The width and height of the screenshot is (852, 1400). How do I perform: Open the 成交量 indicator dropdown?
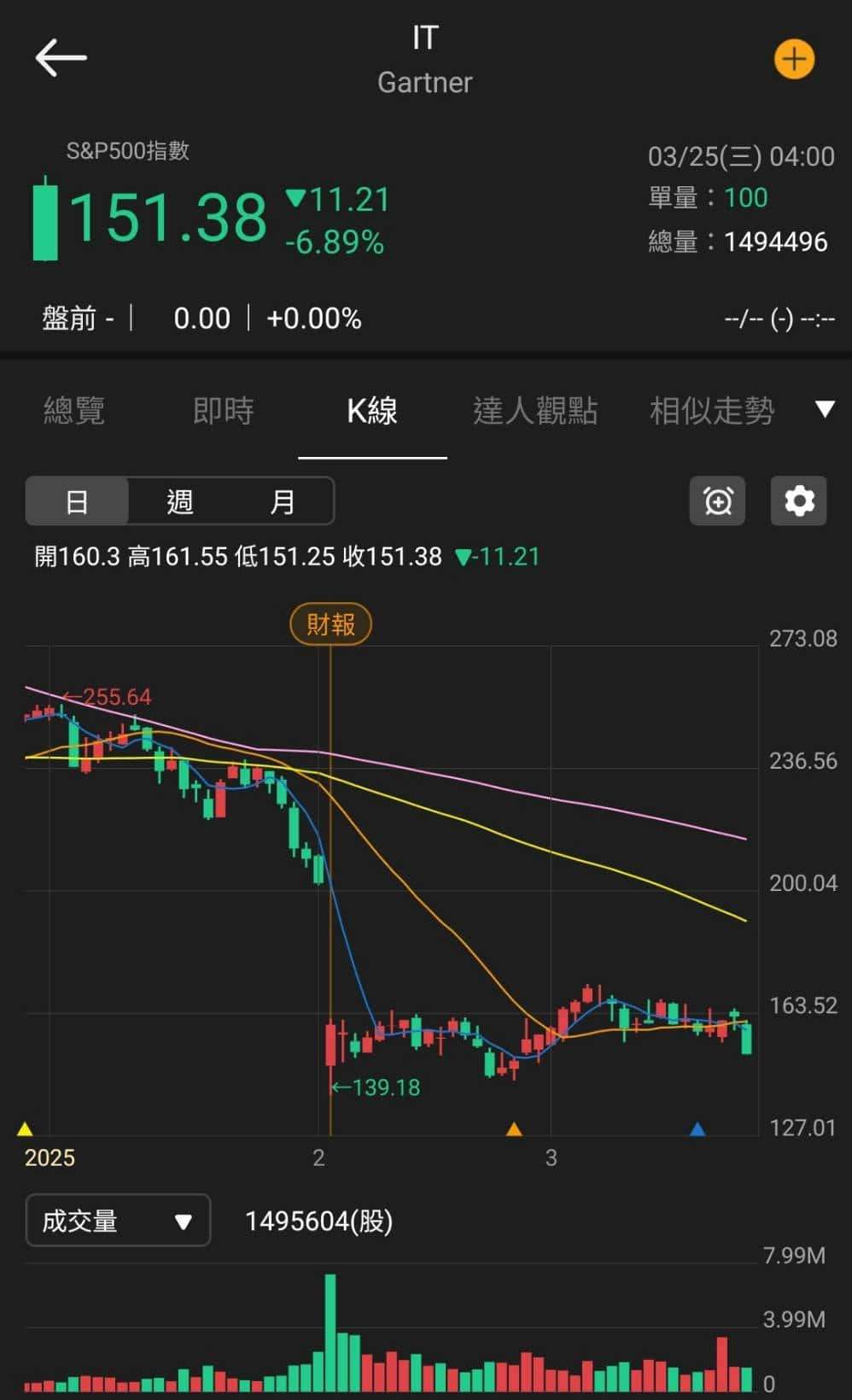click(117, 1221)
